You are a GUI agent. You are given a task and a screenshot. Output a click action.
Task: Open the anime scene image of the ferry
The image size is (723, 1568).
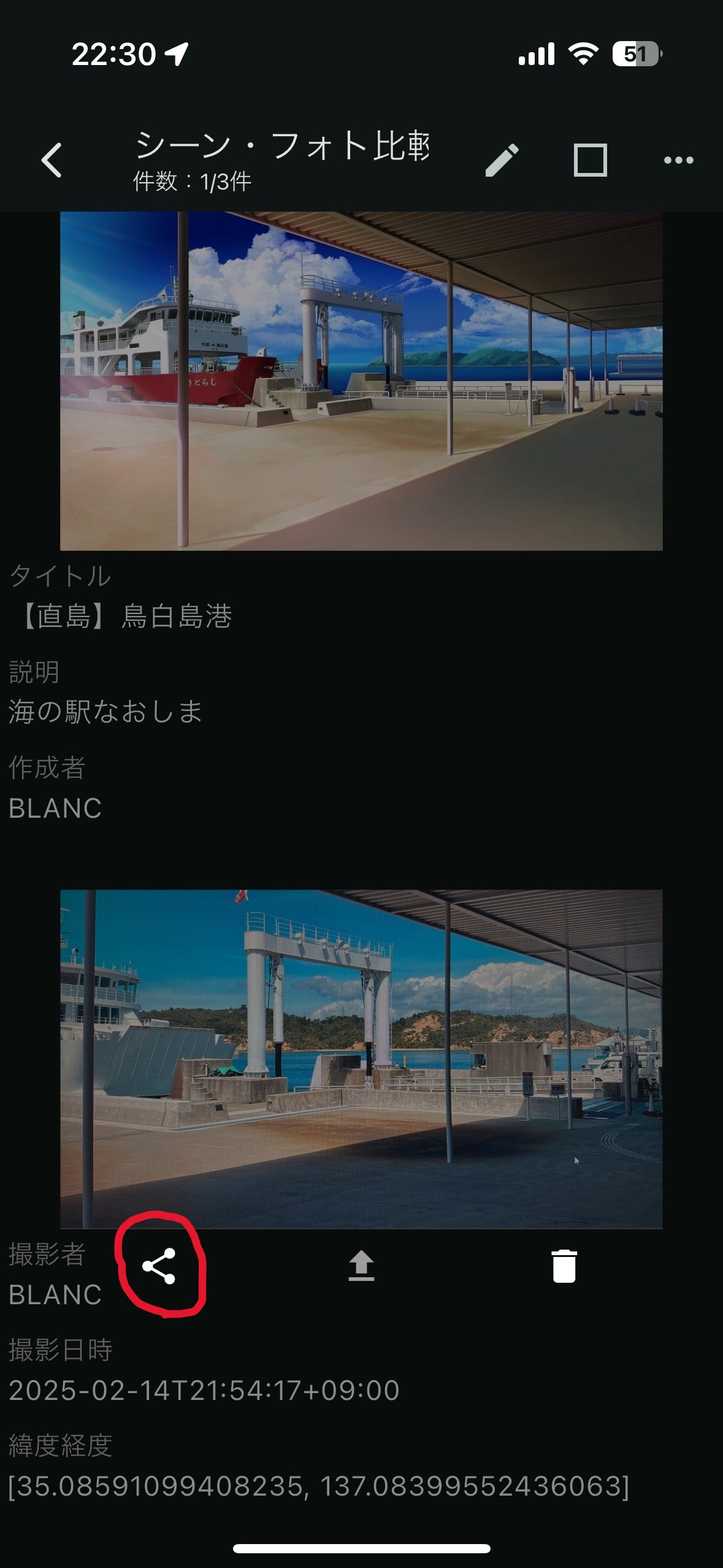click(x=361, y=380)
